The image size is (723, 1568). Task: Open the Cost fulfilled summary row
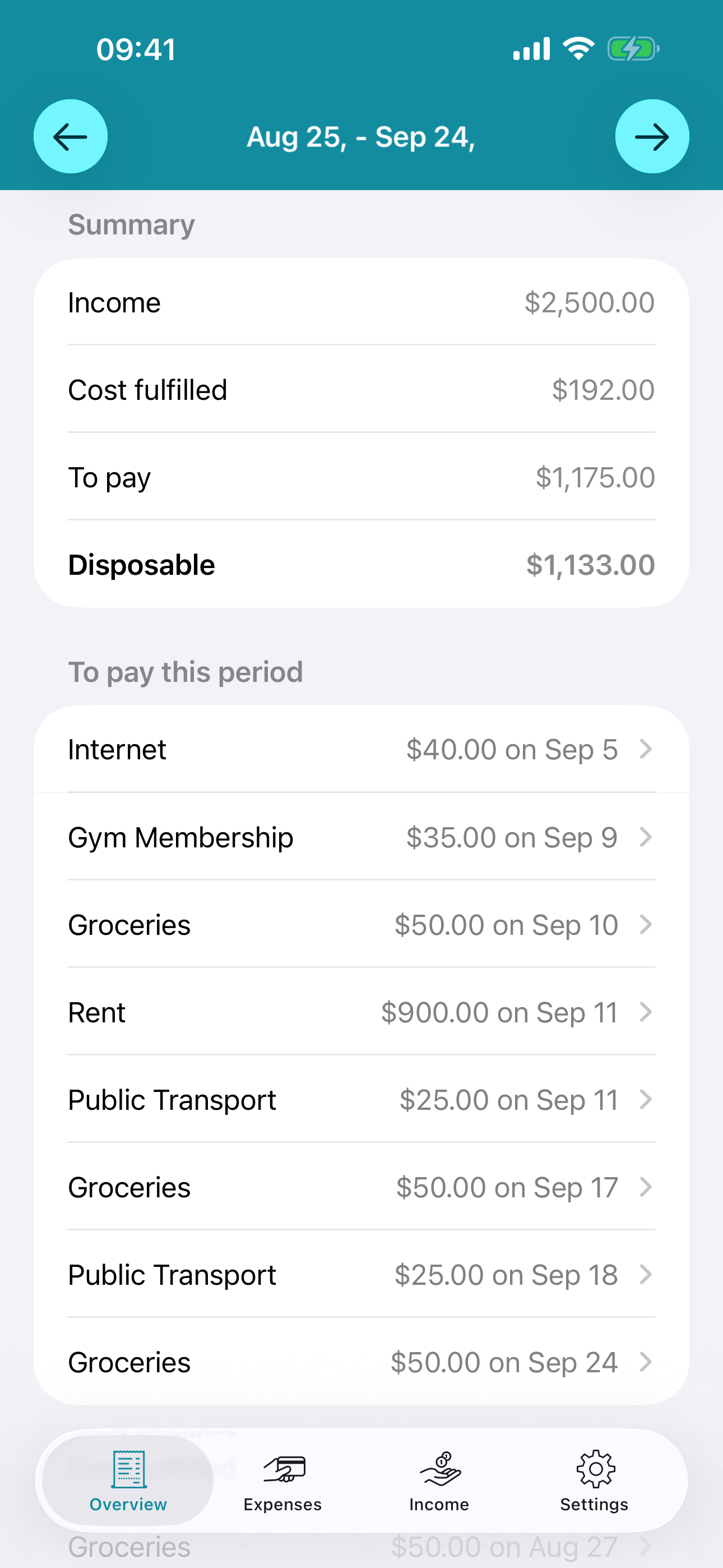point(361,390)
